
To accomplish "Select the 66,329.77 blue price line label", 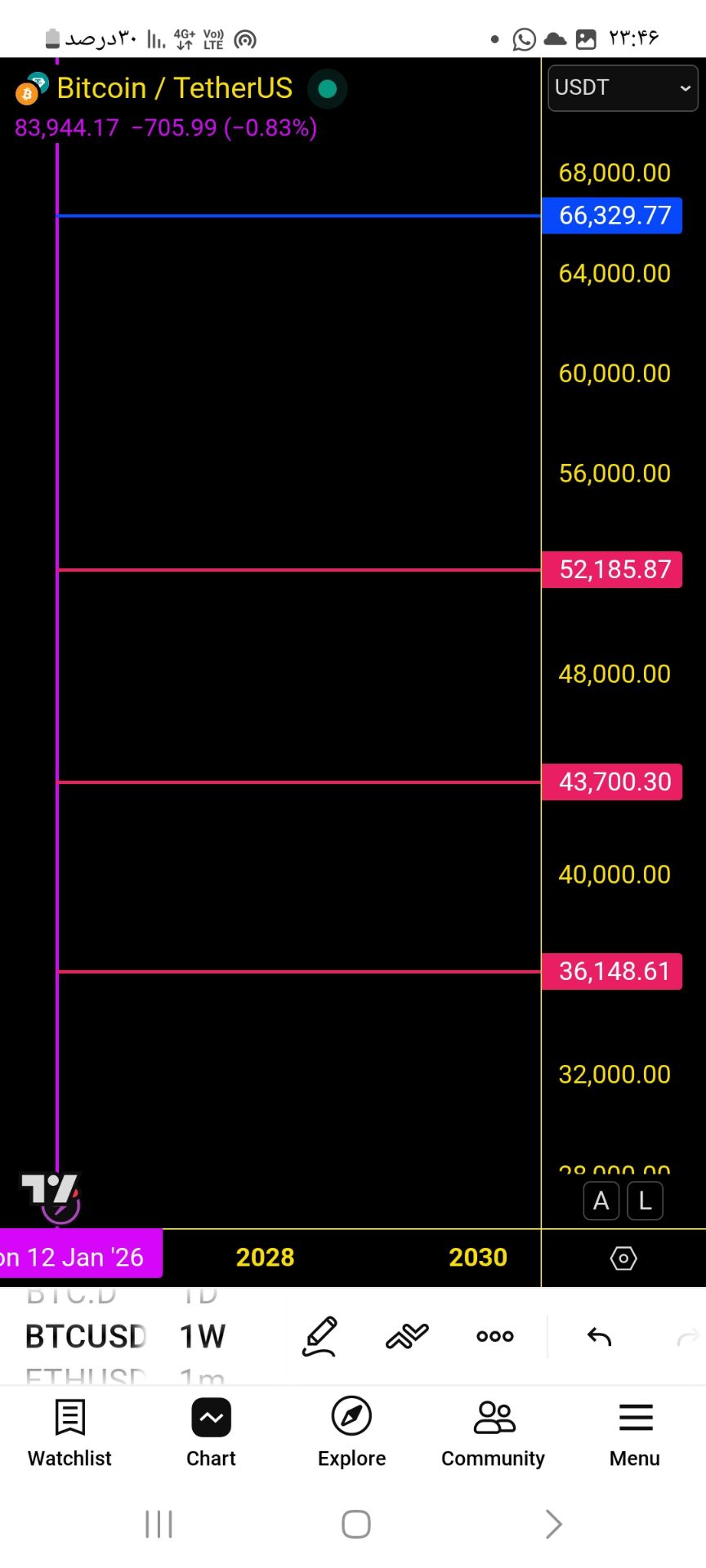I will (613, 216).
